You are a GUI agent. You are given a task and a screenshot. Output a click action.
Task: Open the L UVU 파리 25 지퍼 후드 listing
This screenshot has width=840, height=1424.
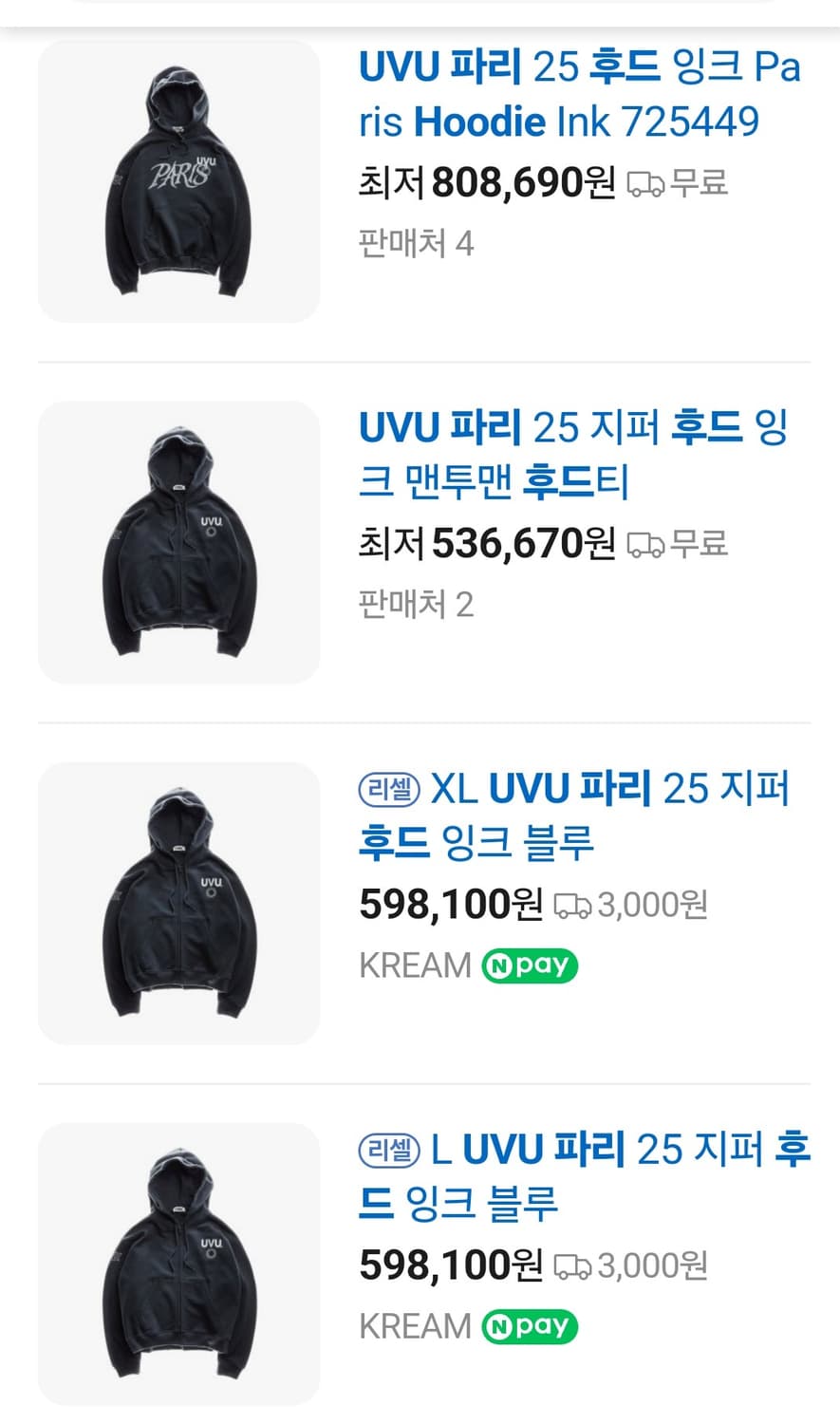[x=584, y=1177]
